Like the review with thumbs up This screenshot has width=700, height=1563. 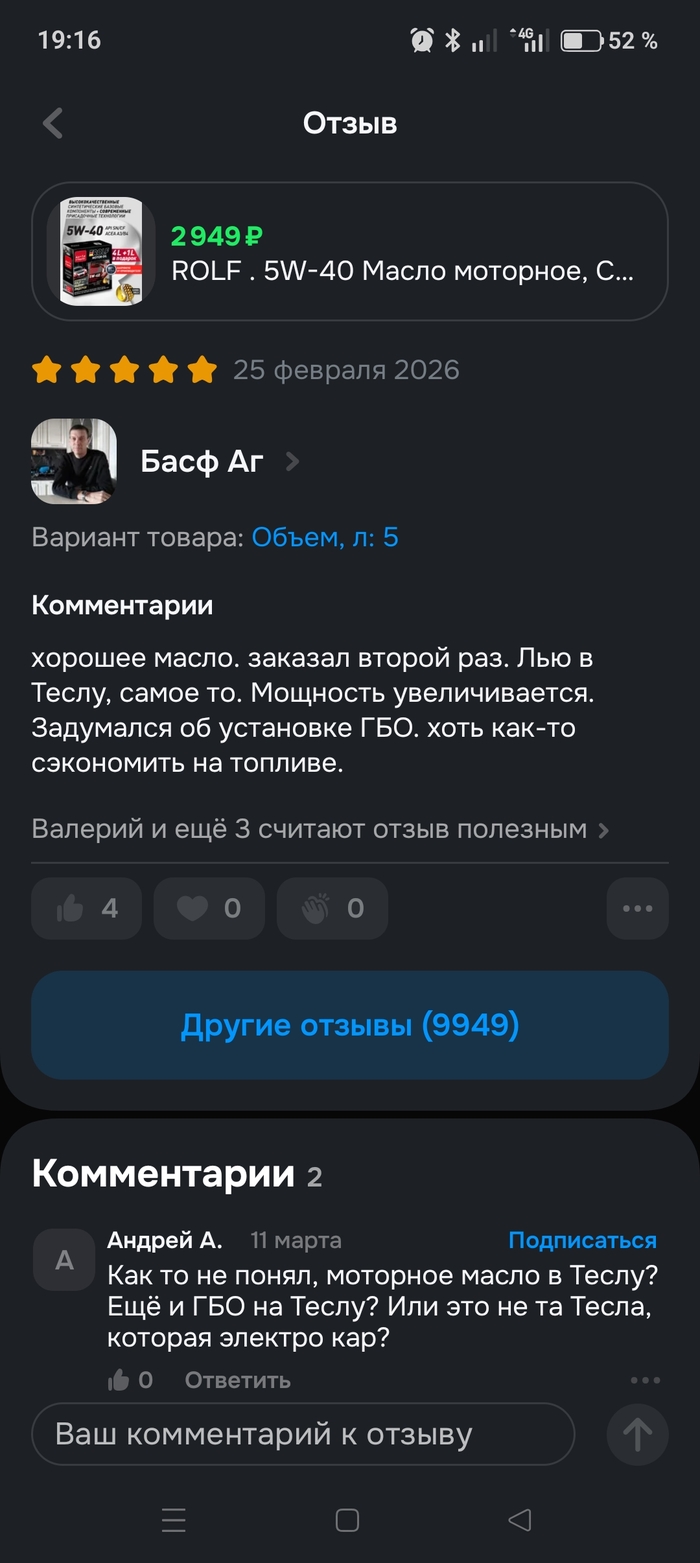click(87, 908)
